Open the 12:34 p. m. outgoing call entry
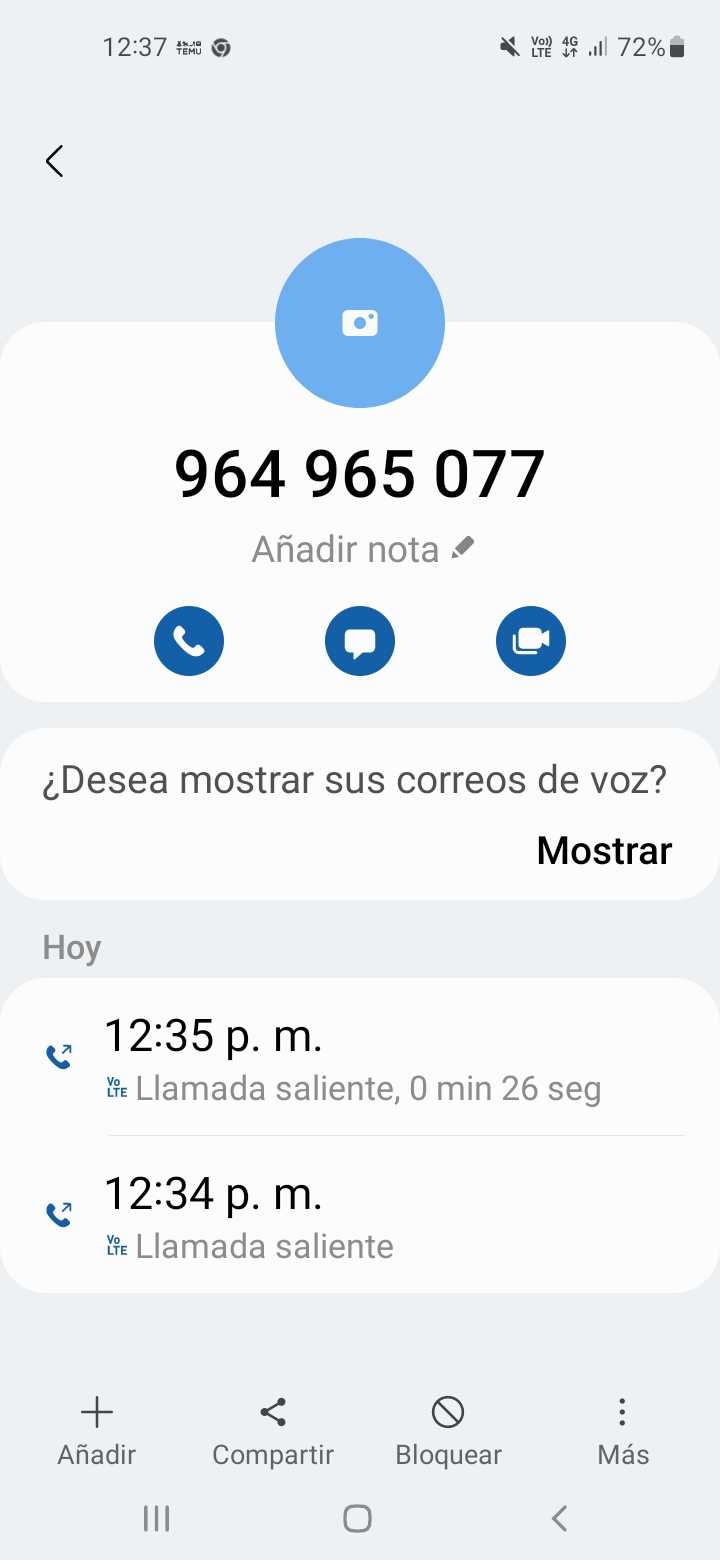This screenshot has height=1560, width=720. click(x=360, y=1216)
